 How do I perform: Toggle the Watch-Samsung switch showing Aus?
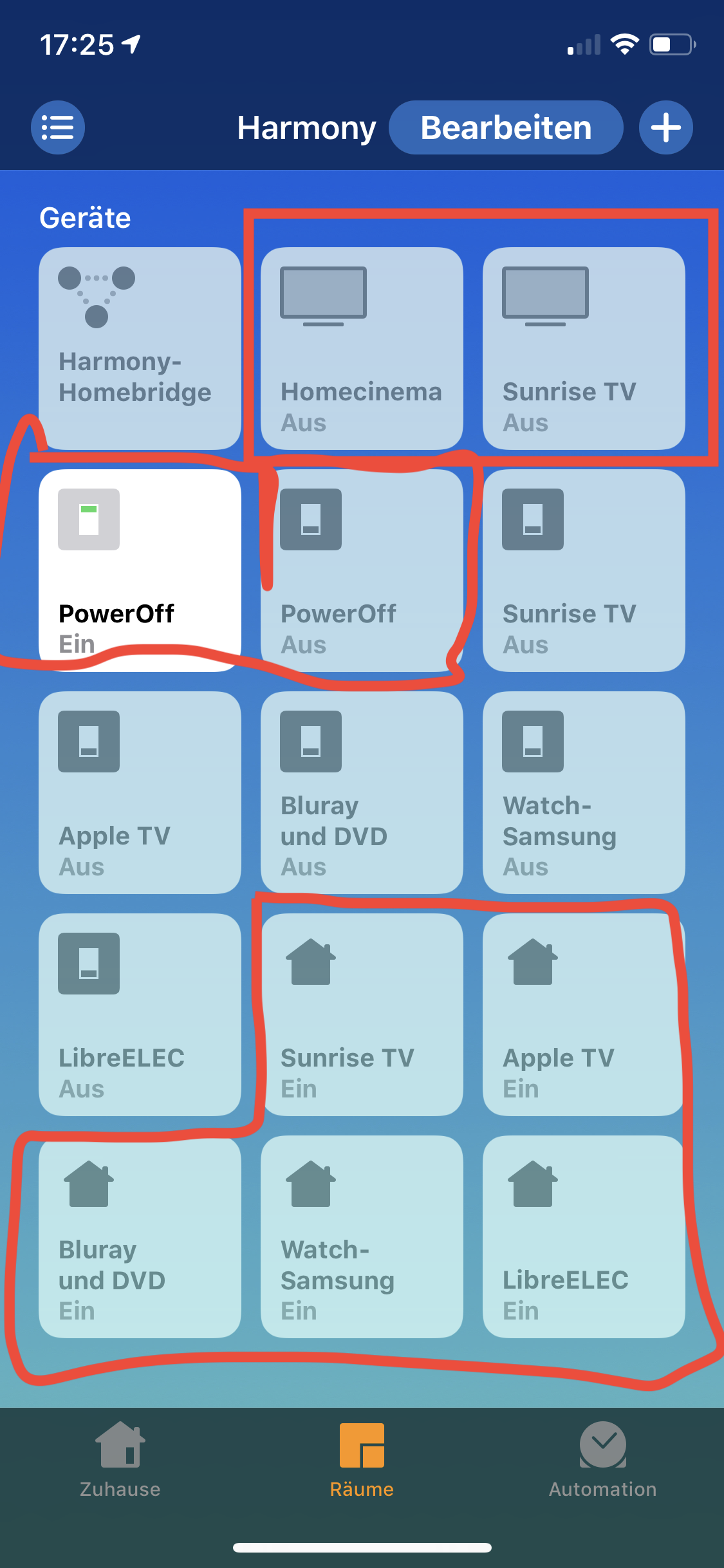tap(584, 792)
